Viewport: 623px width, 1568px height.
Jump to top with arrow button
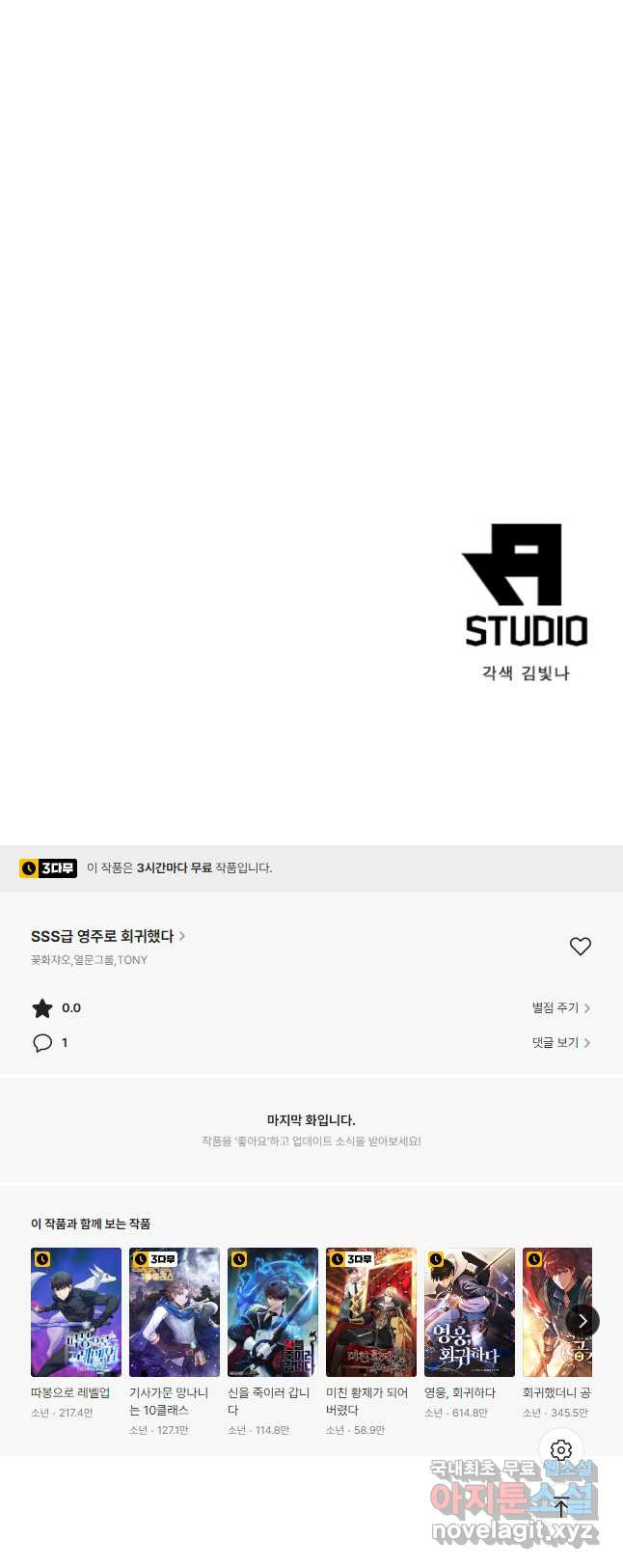(x=561, y=1506)
